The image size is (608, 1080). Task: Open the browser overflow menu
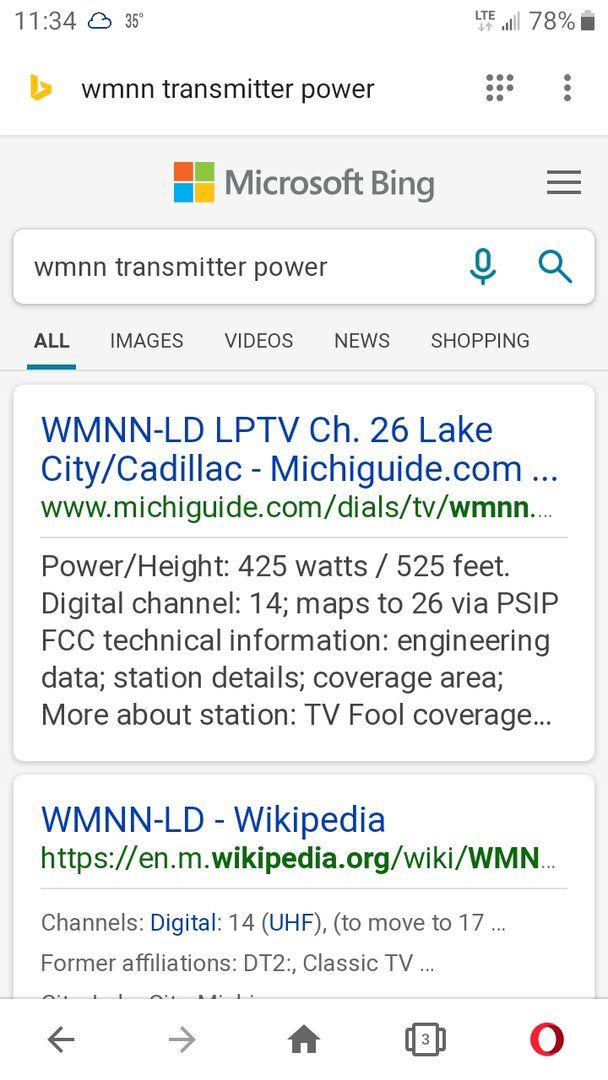pyautogui.click(x=567, y=88)
